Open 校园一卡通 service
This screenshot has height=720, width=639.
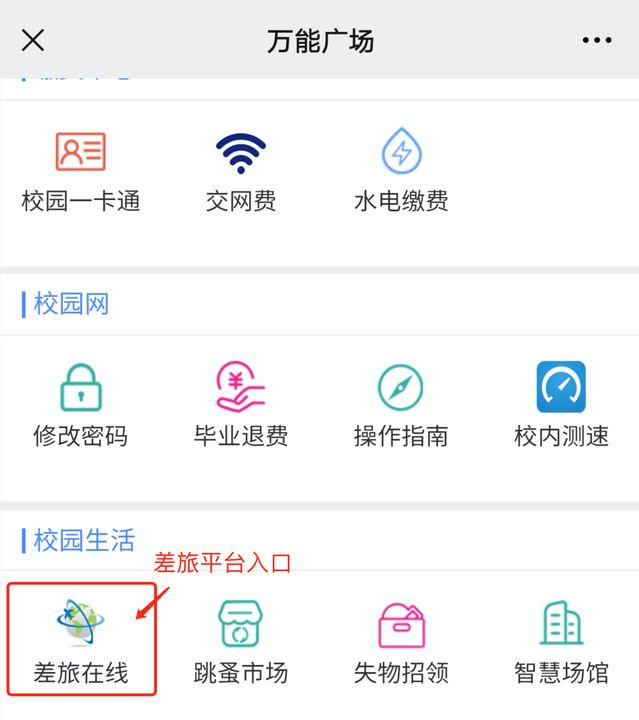click(80, 170)
